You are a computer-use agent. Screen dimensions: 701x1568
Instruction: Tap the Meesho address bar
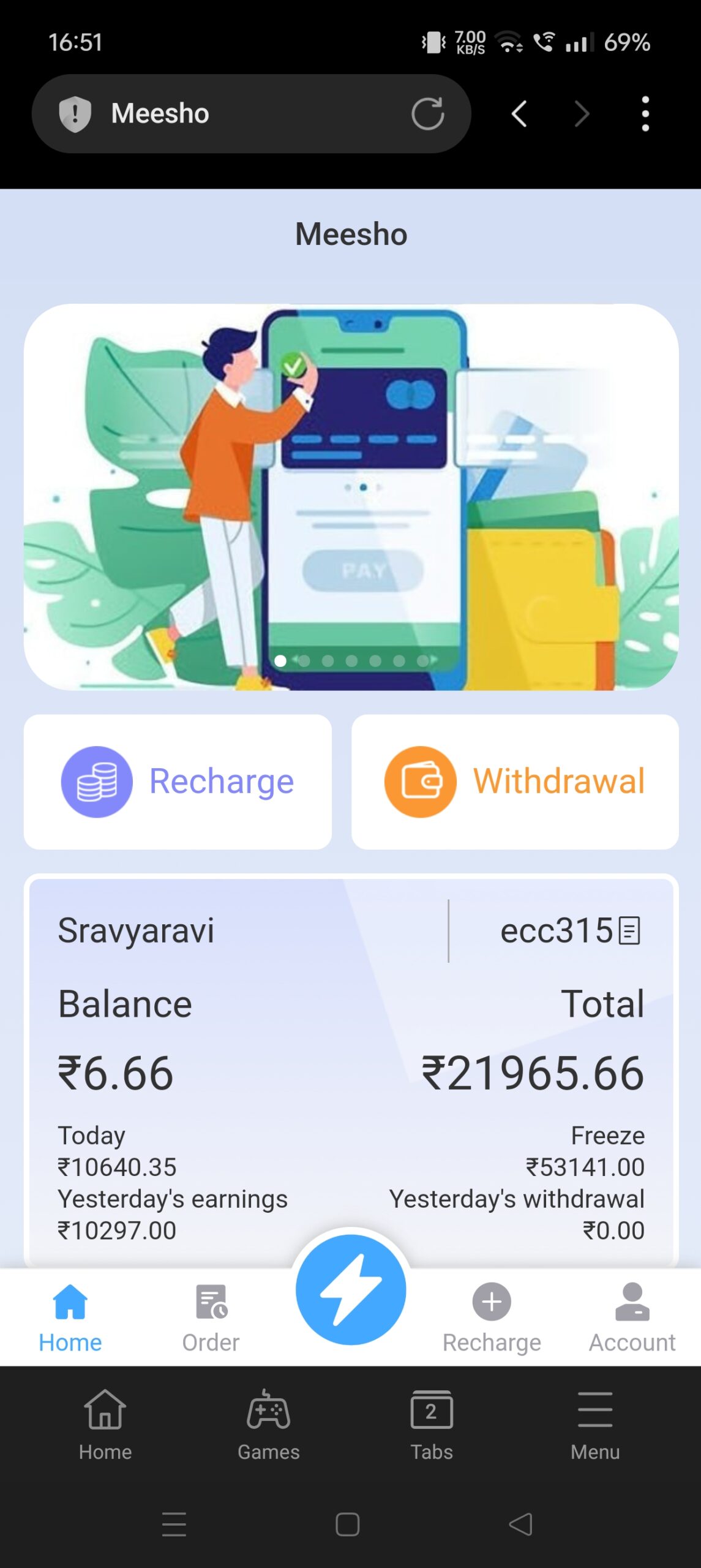coord(245,114)
